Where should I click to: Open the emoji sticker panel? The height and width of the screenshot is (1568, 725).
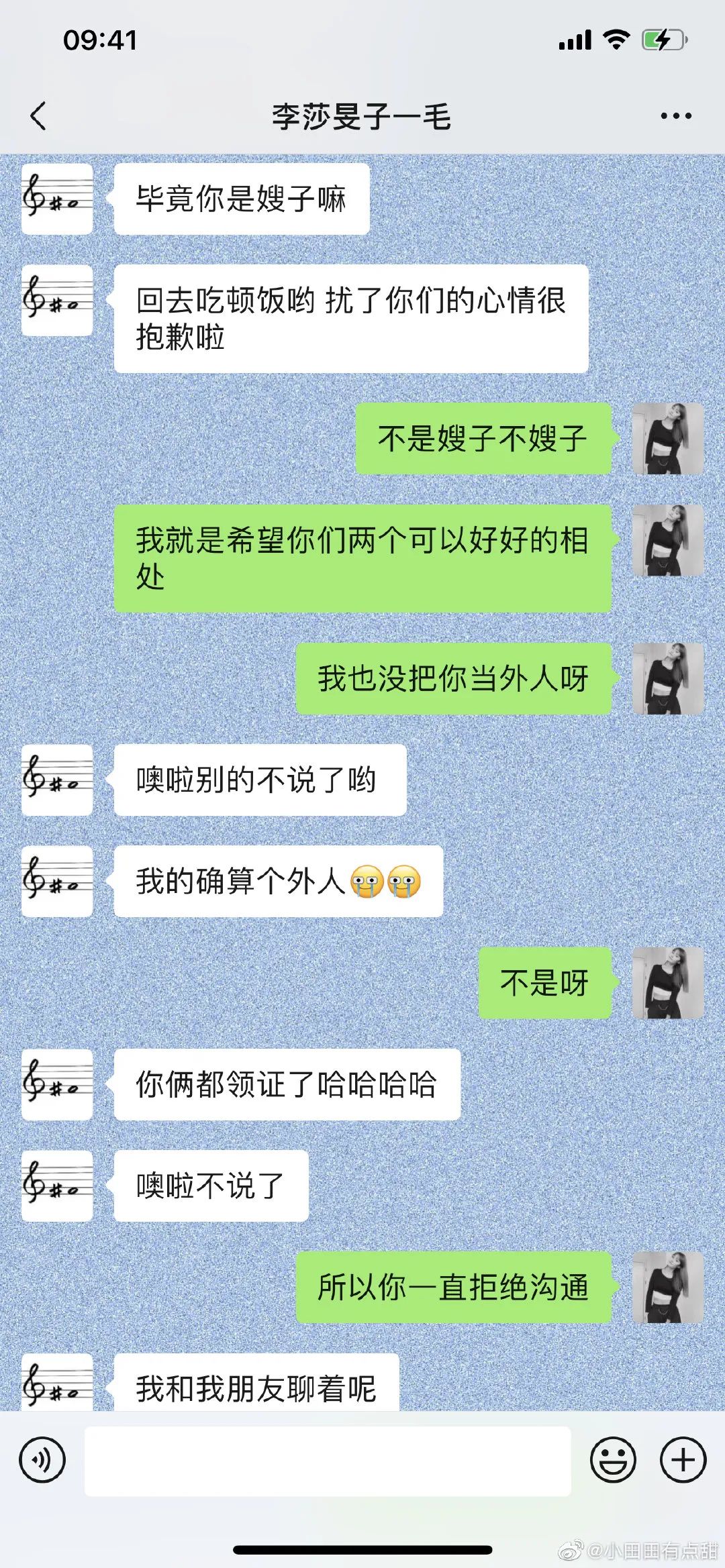(613, 1459)
